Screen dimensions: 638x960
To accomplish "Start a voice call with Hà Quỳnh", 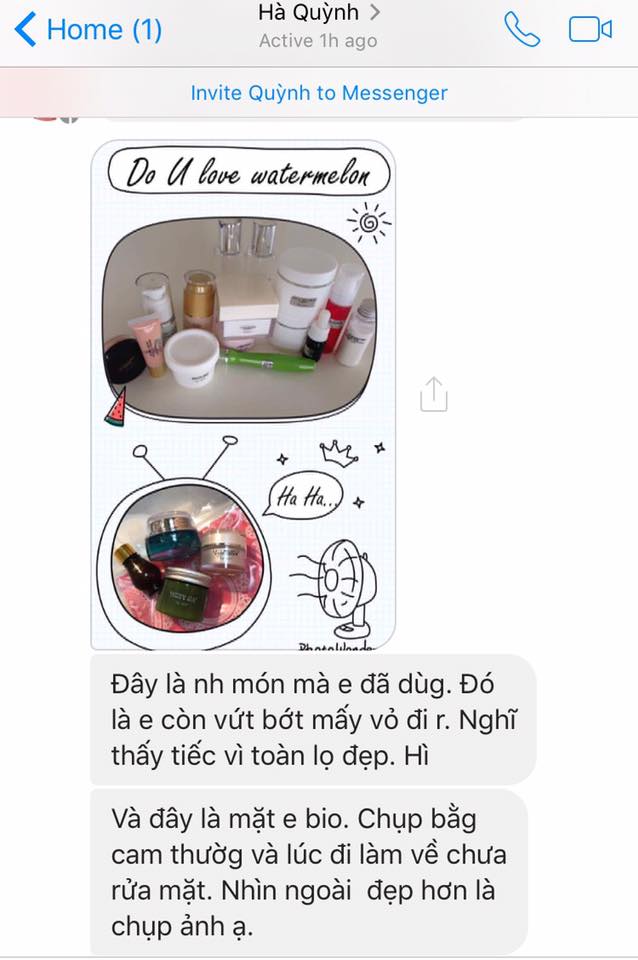I will (521, 30).
